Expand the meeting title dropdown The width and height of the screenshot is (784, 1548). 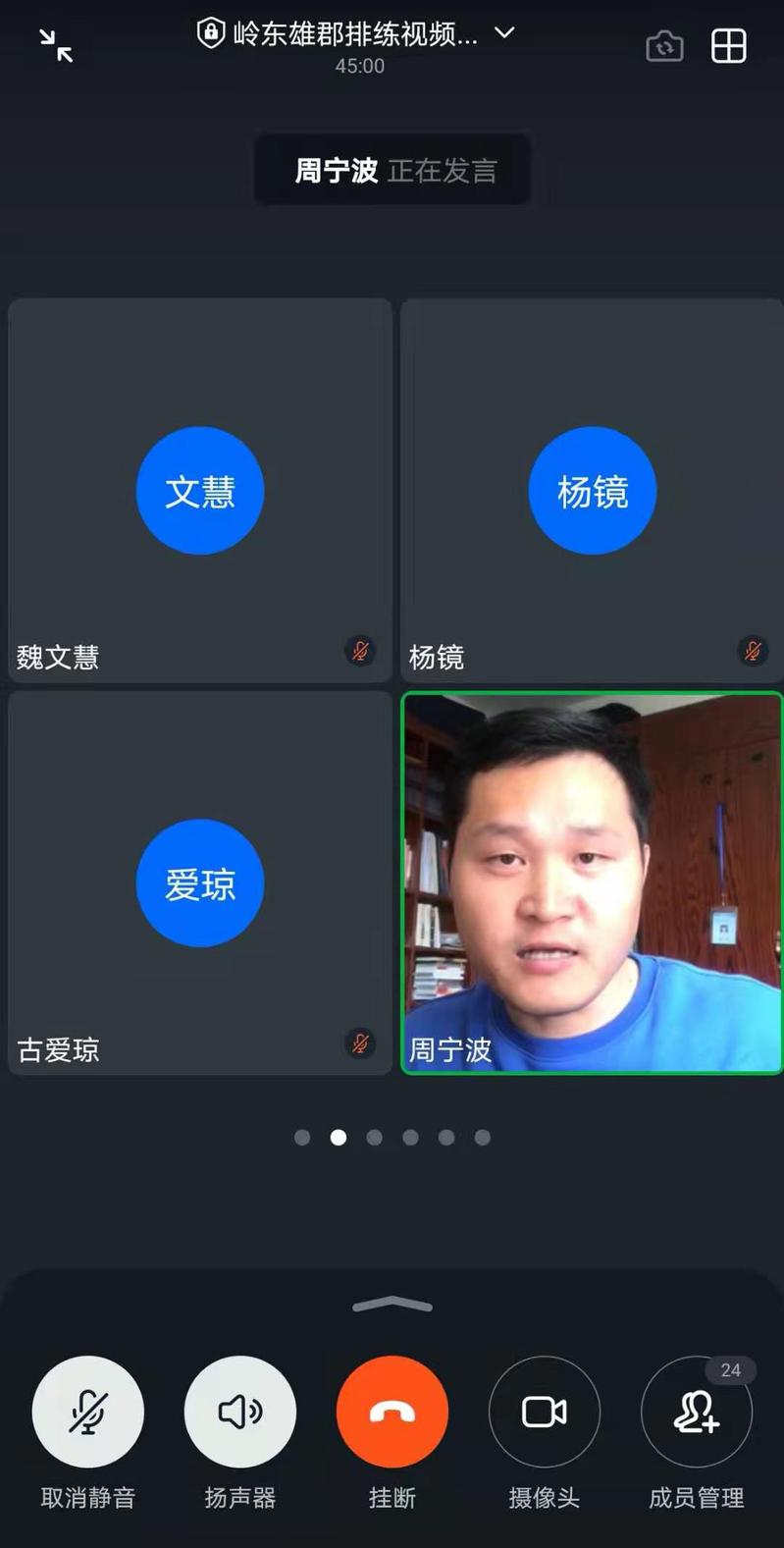(504, 32)
